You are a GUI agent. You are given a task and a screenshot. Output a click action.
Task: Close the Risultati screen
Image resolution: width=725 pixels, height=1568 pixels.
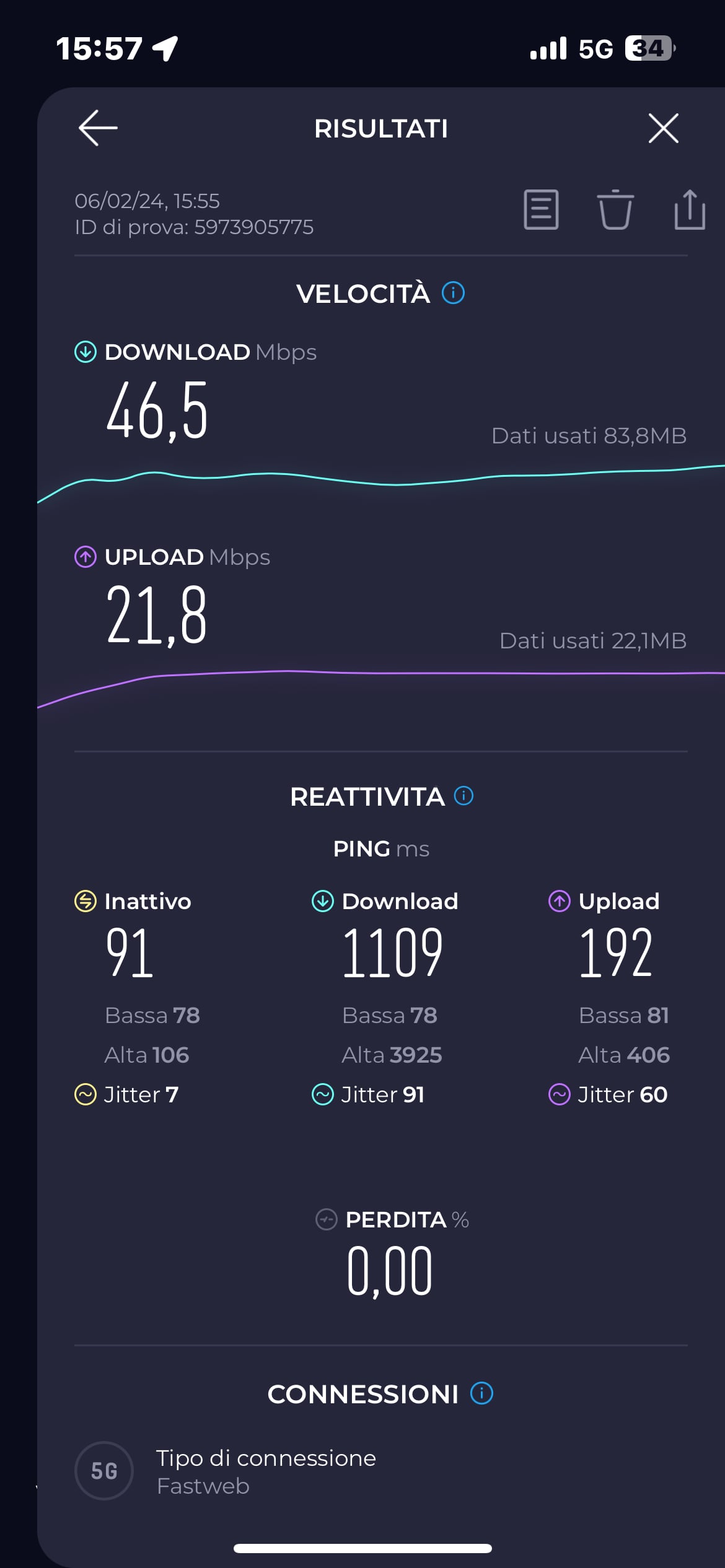(663, 128)
